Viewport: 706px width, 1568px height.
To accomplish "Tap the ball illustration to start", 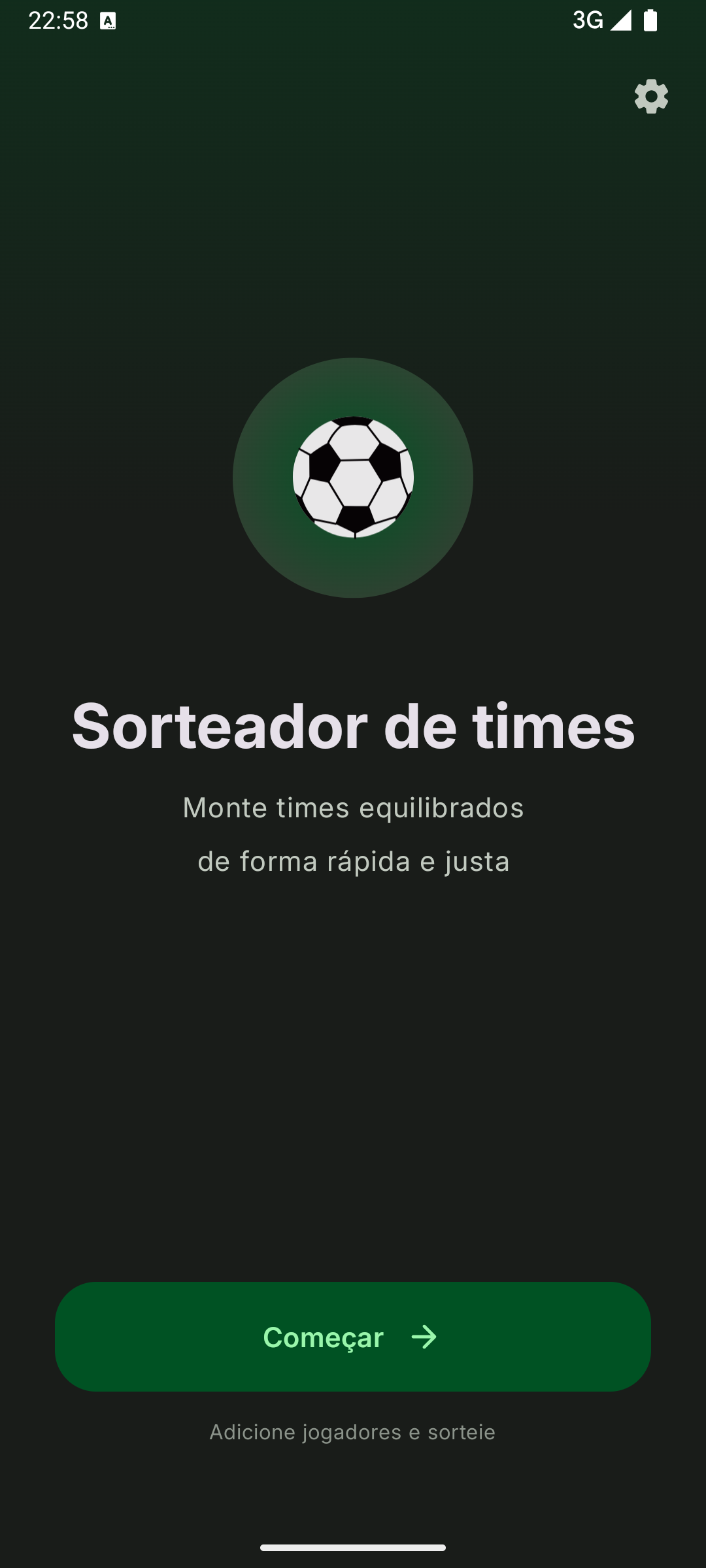I will pyautogui.click(x=353, y=477).
